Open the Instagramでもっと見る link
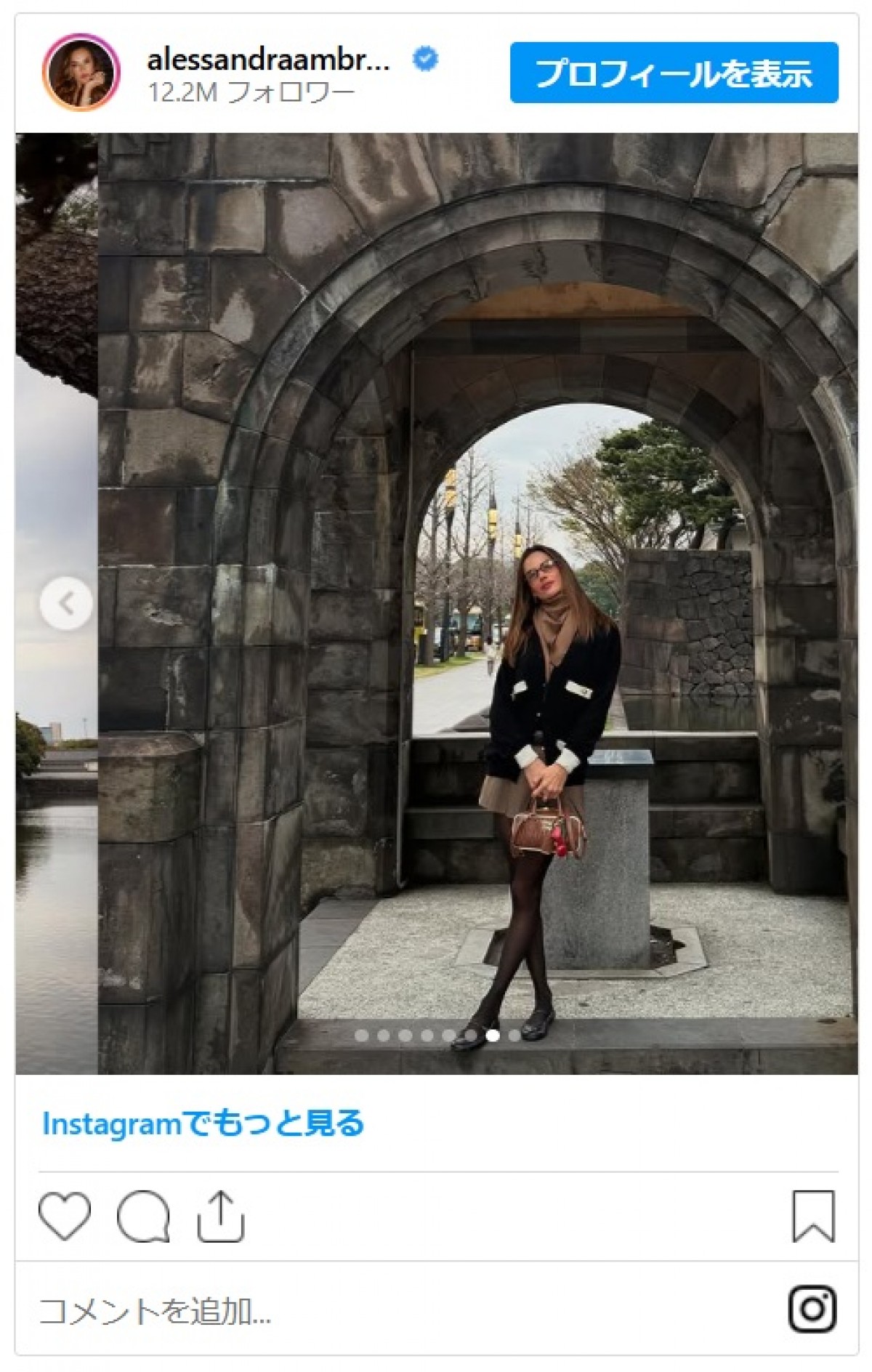Viewport: 872px width, 1372px height. [x=203, y=1123]
